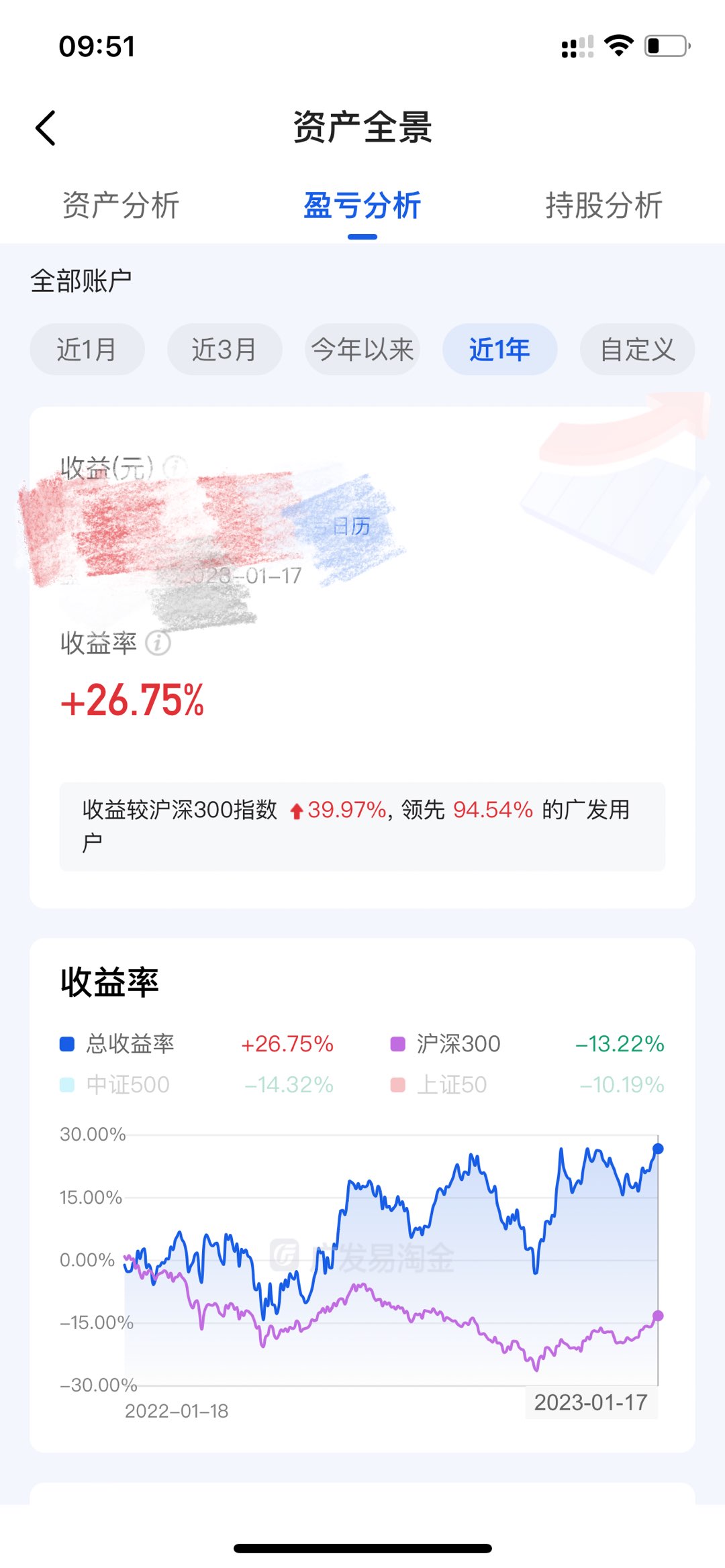This screenshot has width=725, height=1568.
Task: Switch to the 资产分析 tab
Action: point(121,205)
